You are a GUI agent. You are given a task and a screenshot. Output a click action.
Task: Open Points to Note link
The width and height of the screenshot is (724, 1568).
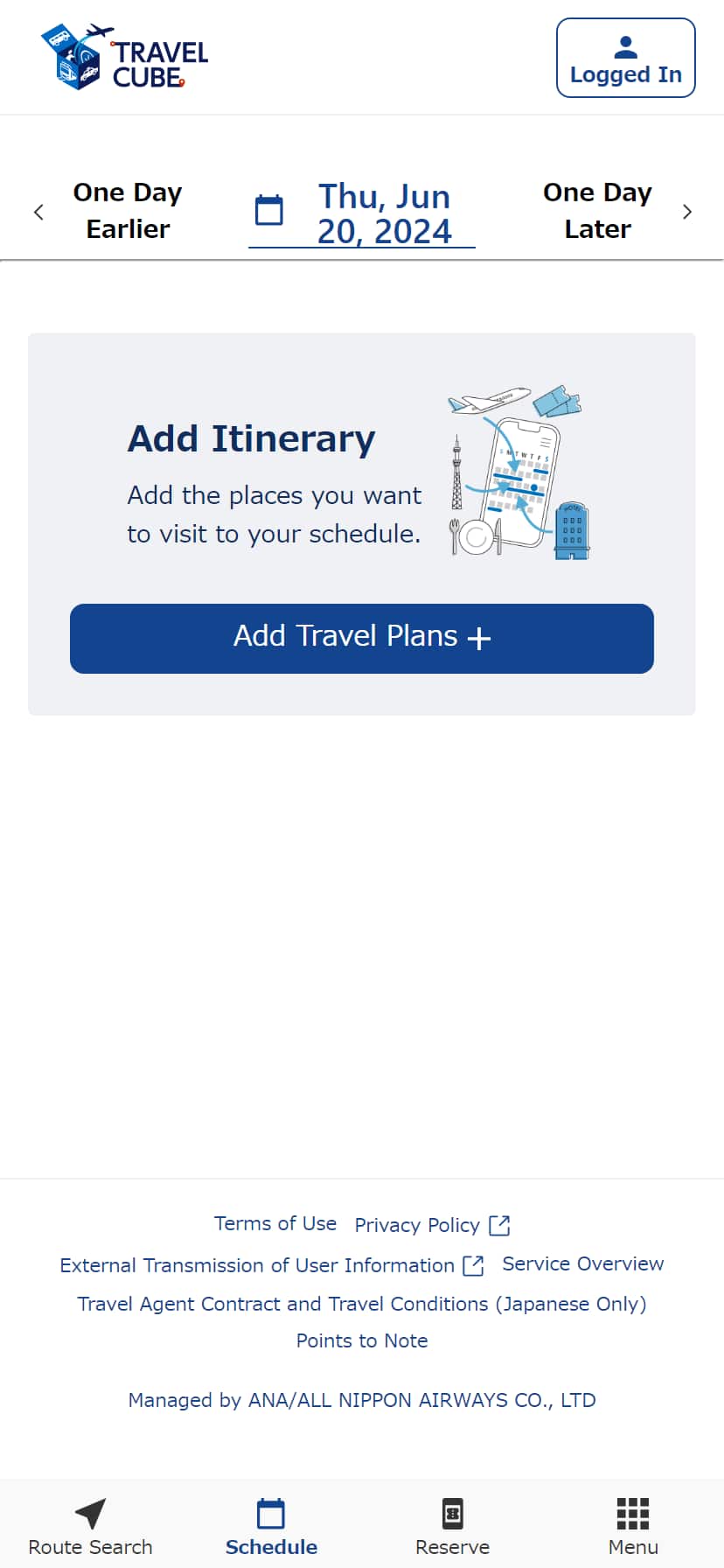click(362, 1340)
